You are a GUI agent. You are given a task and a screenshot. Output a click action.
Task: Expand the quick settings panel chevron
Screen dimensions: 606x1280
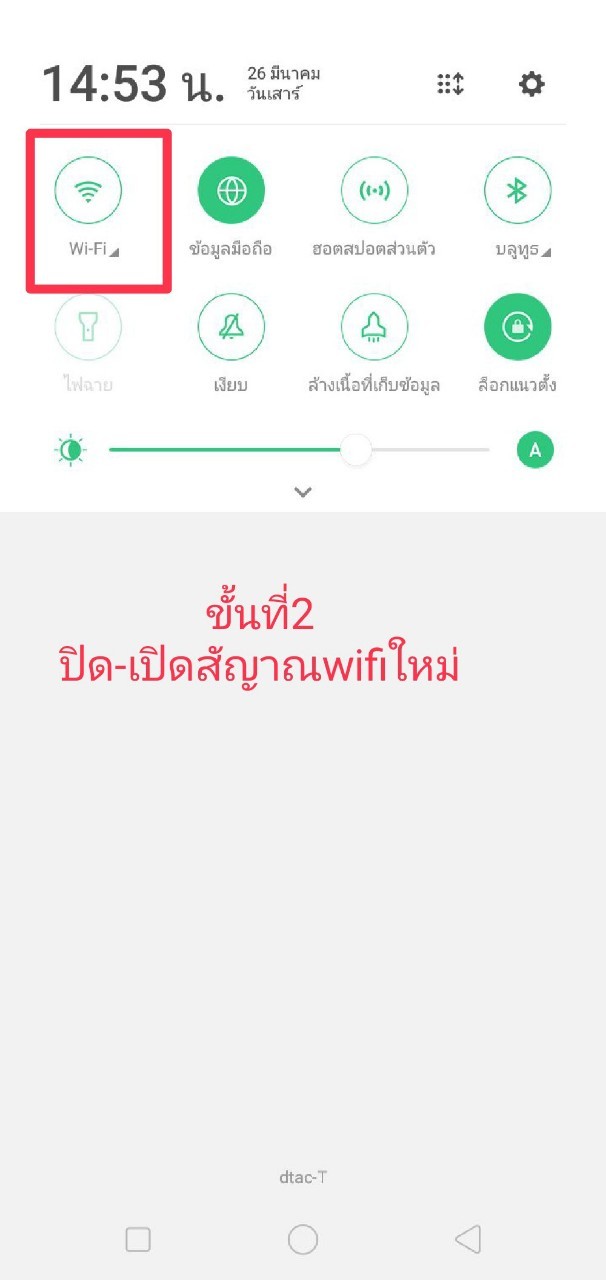coord(303,492)
